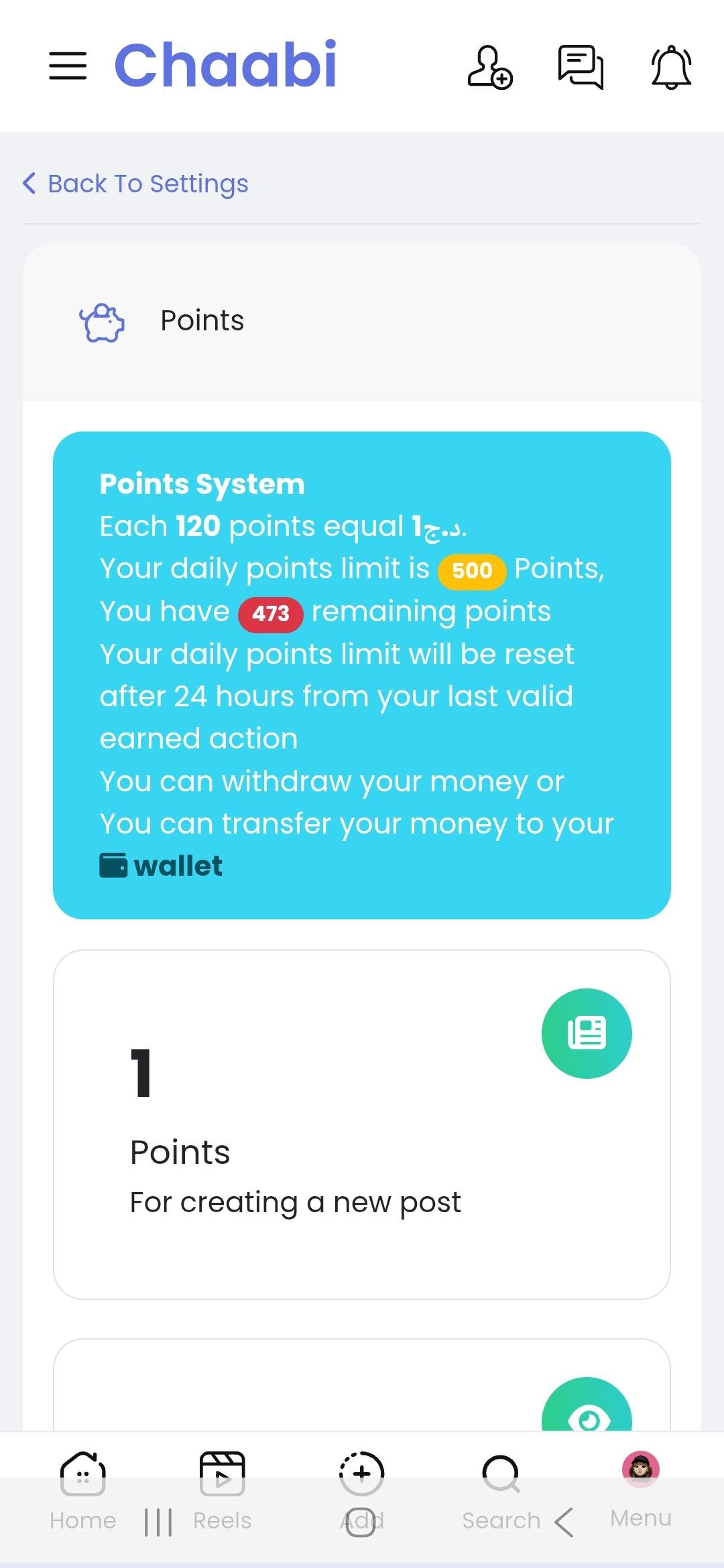724x1568 pixels.
Task: Tap the system back button
Action: pos(564,1522)
